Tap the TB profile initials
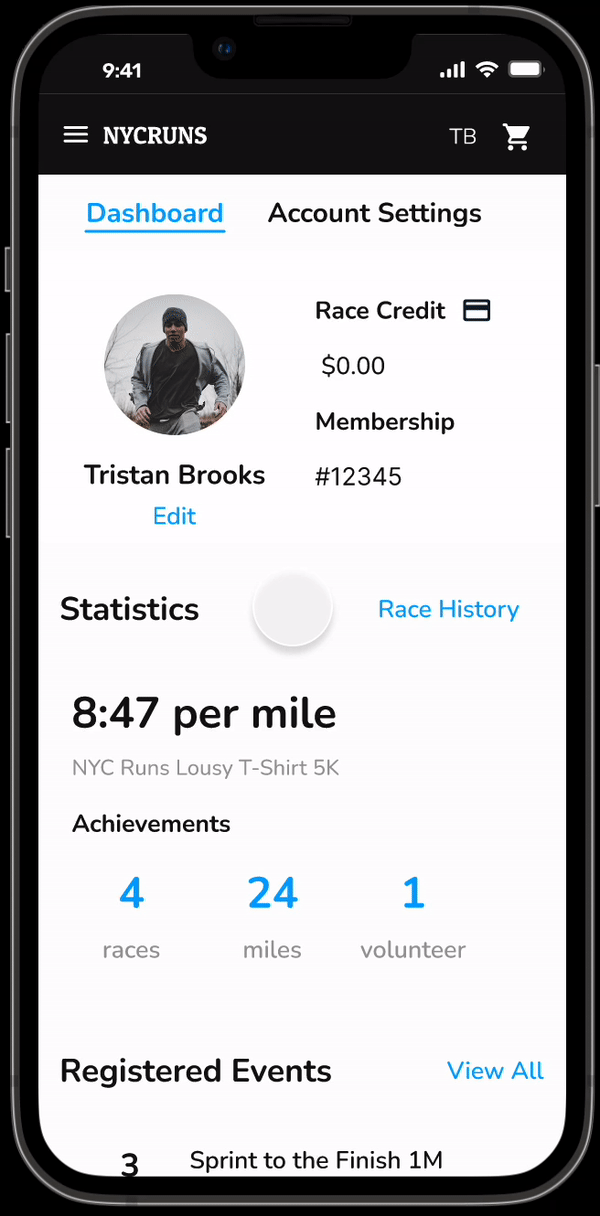 click(x=463, y=137)
